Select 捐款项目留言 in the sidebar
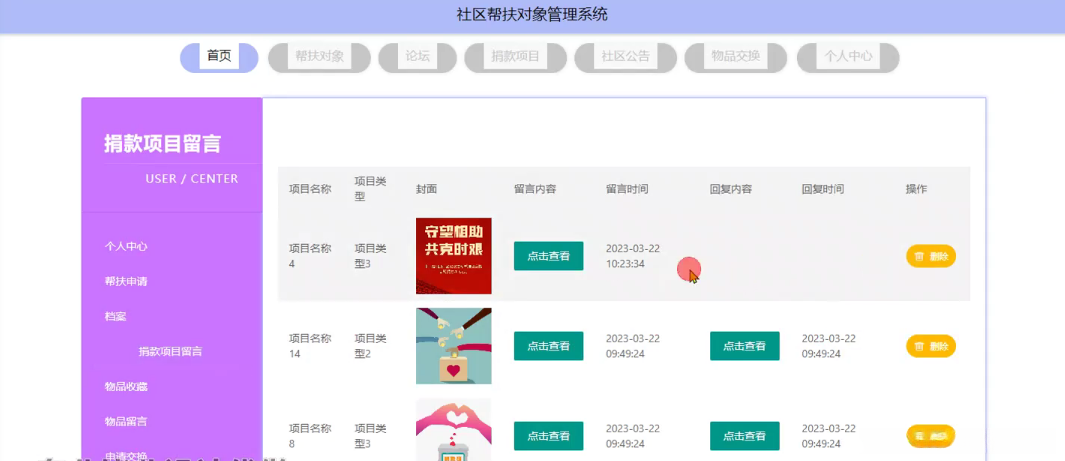This screenshot has height=461, width=1065. [170, 352]
